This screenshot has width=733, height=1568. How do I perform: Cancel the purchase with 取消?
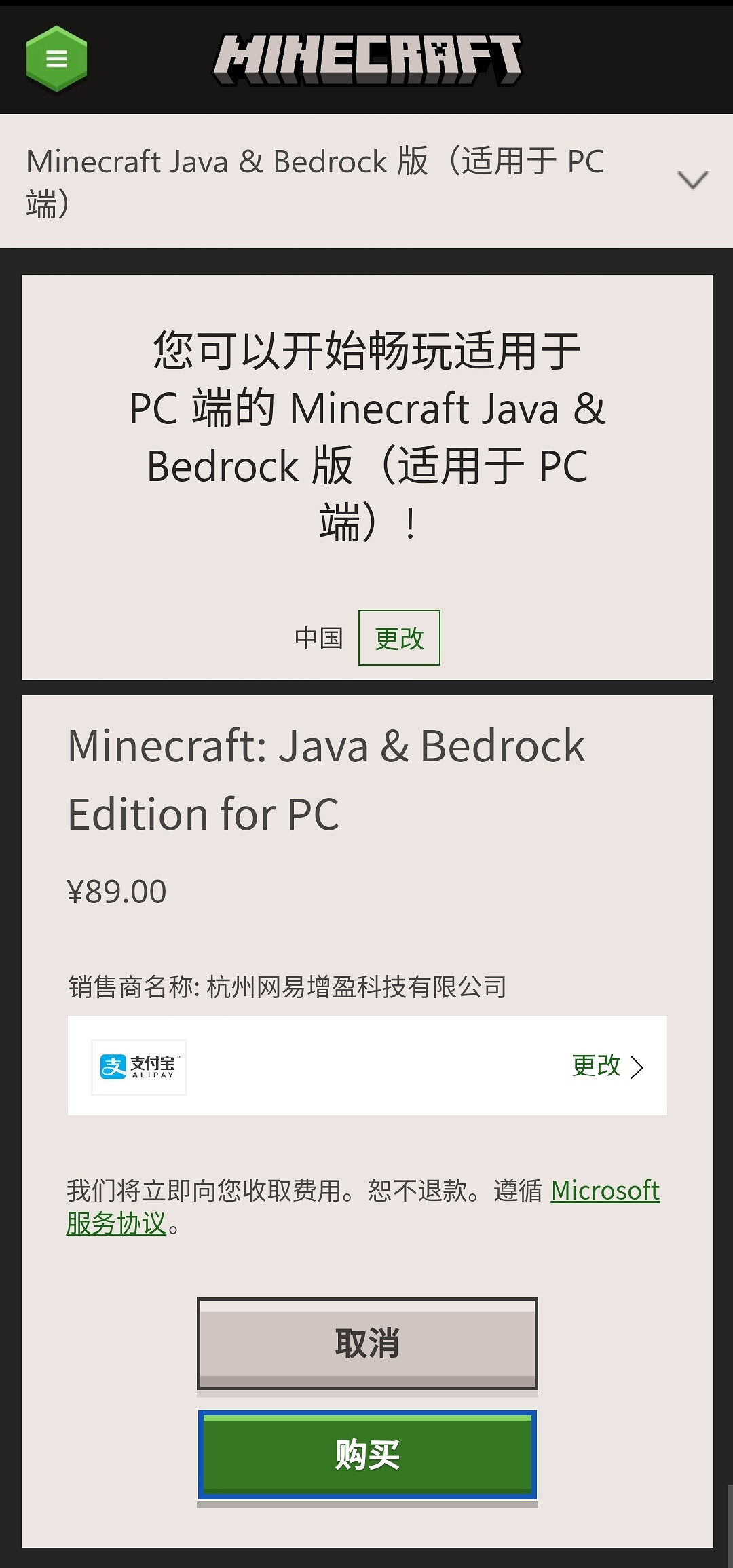(366, 1343)
